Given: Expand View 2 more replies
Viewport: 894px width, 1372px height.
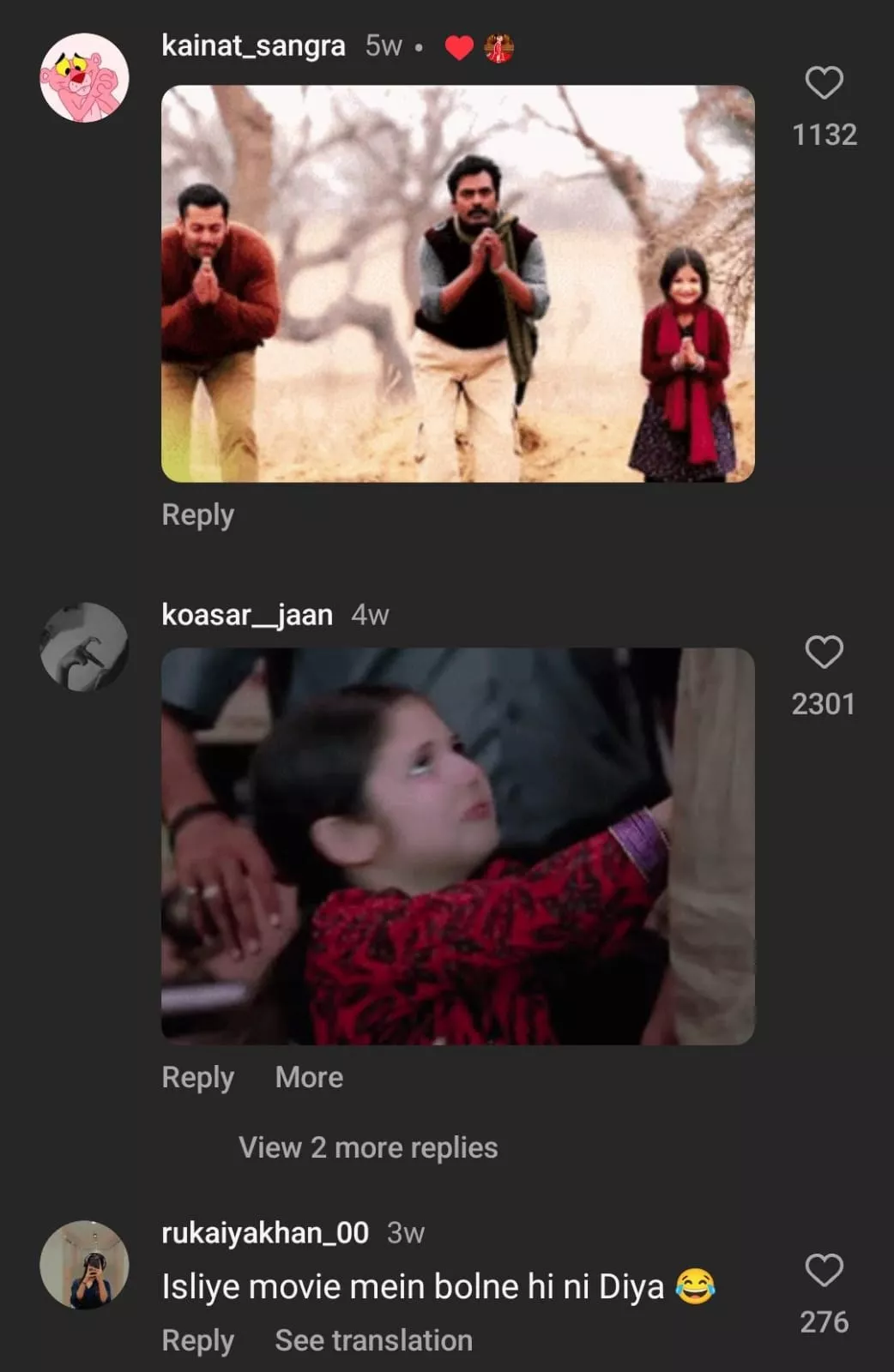Looking at the screenshot, I should [x=368, y=1147].
